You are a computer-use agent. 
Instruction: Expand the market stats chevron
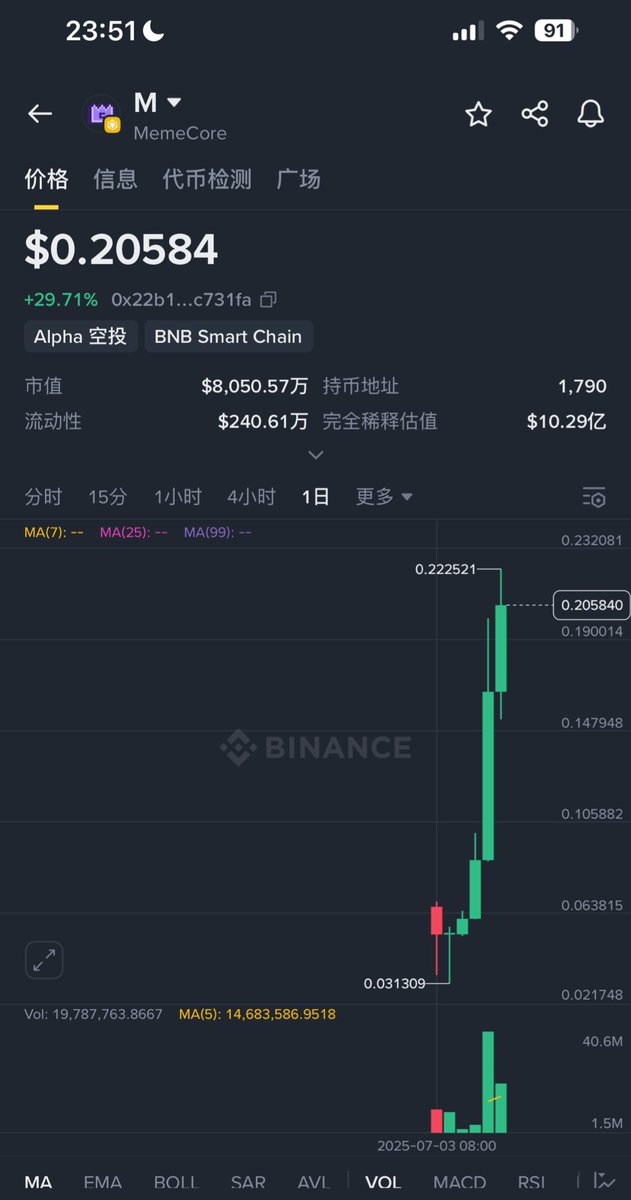click(315, 455)
